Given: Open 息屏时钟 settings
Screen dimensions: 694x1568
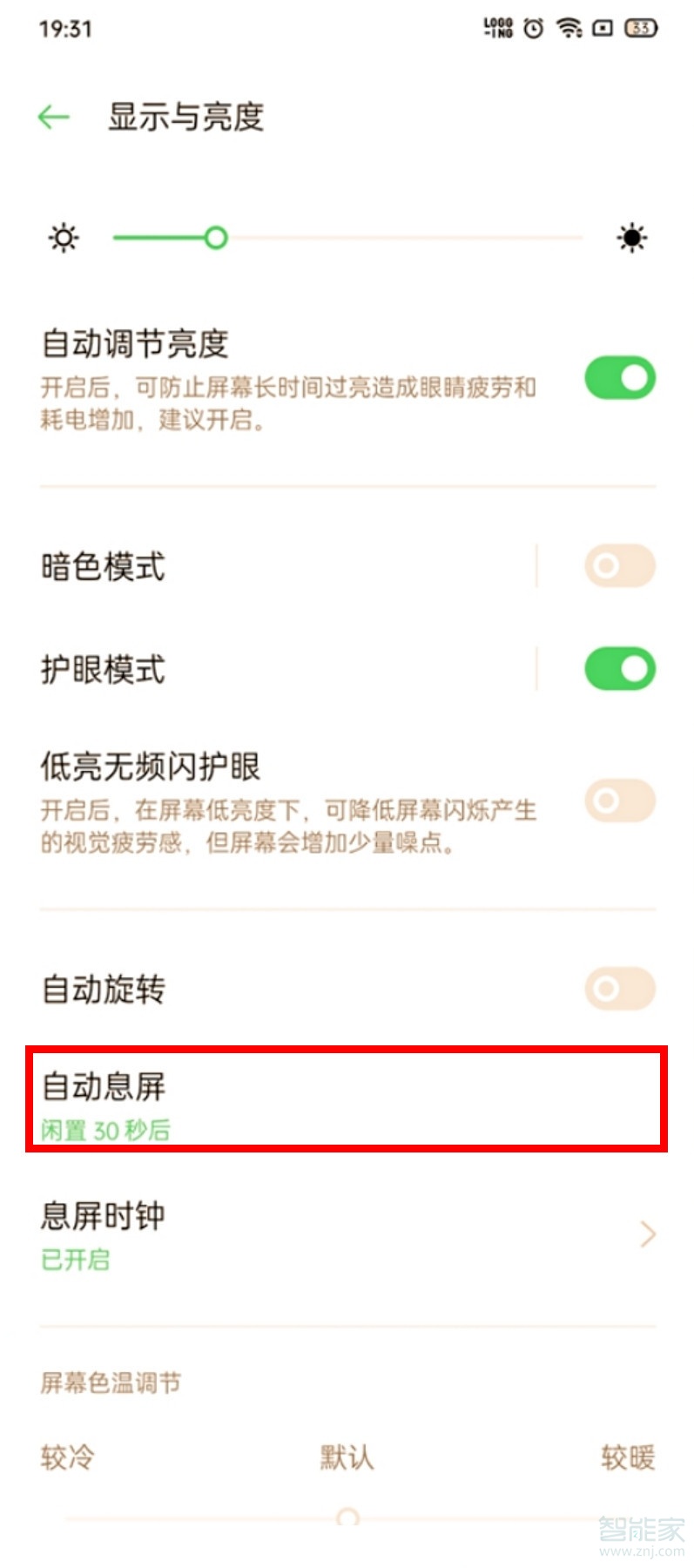Looking at the screenshot, I should [x=347, y=1233].
